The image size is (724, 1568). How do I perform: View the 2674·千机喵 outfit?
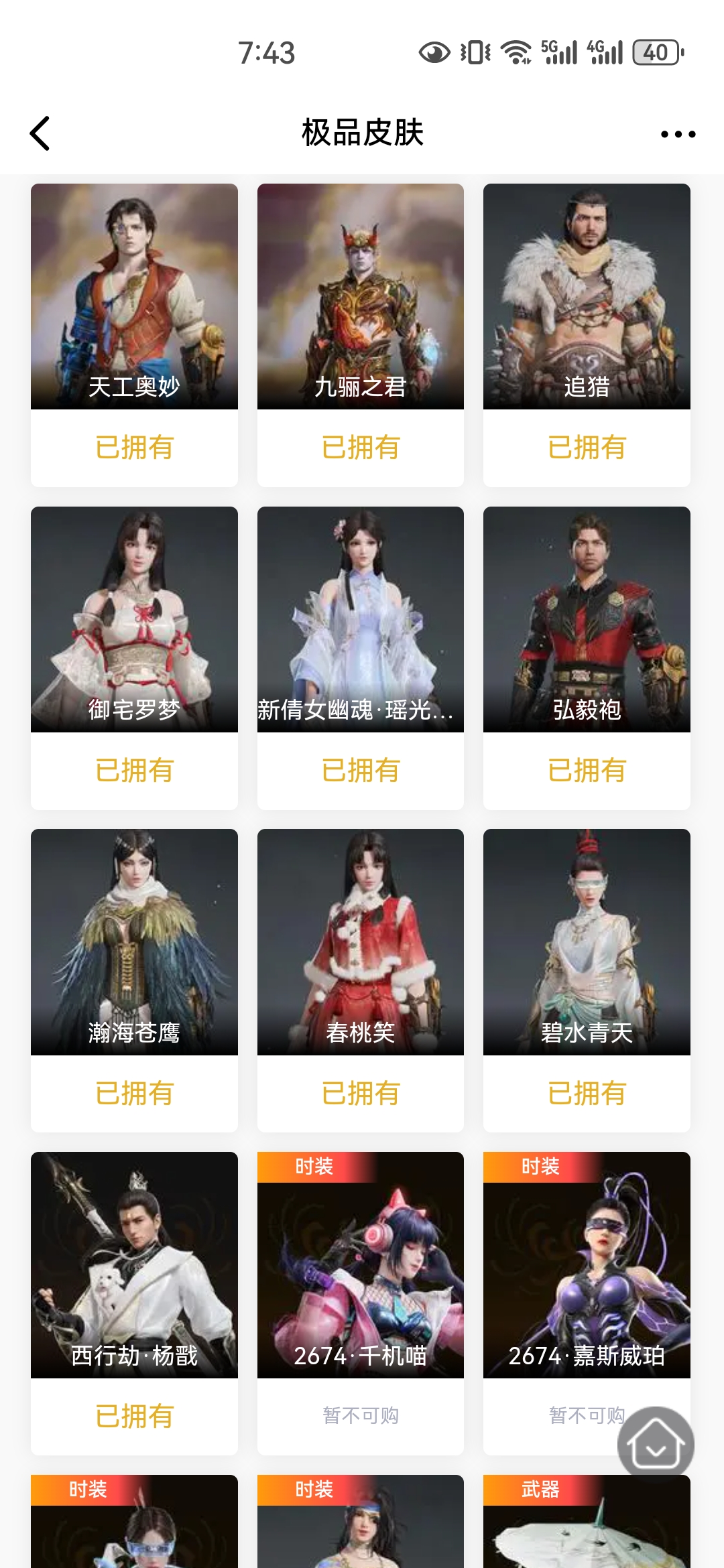(x=361, y=1264)
